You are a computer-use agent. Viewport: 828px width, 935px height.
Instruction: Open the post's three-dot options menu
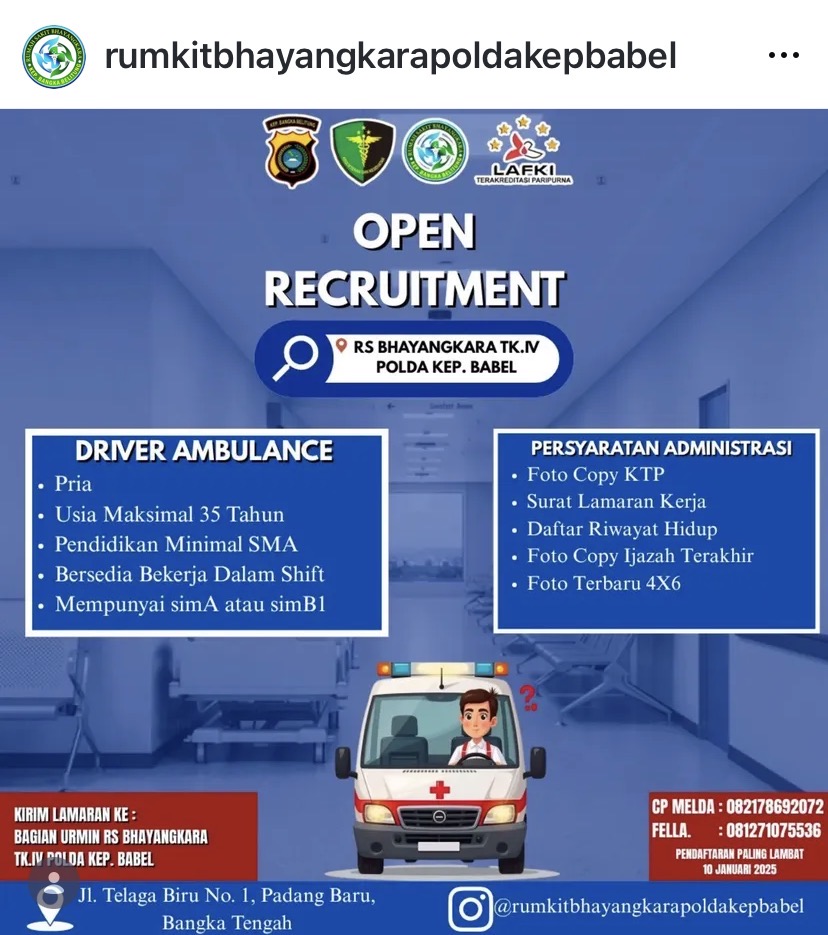coord(783,56)
